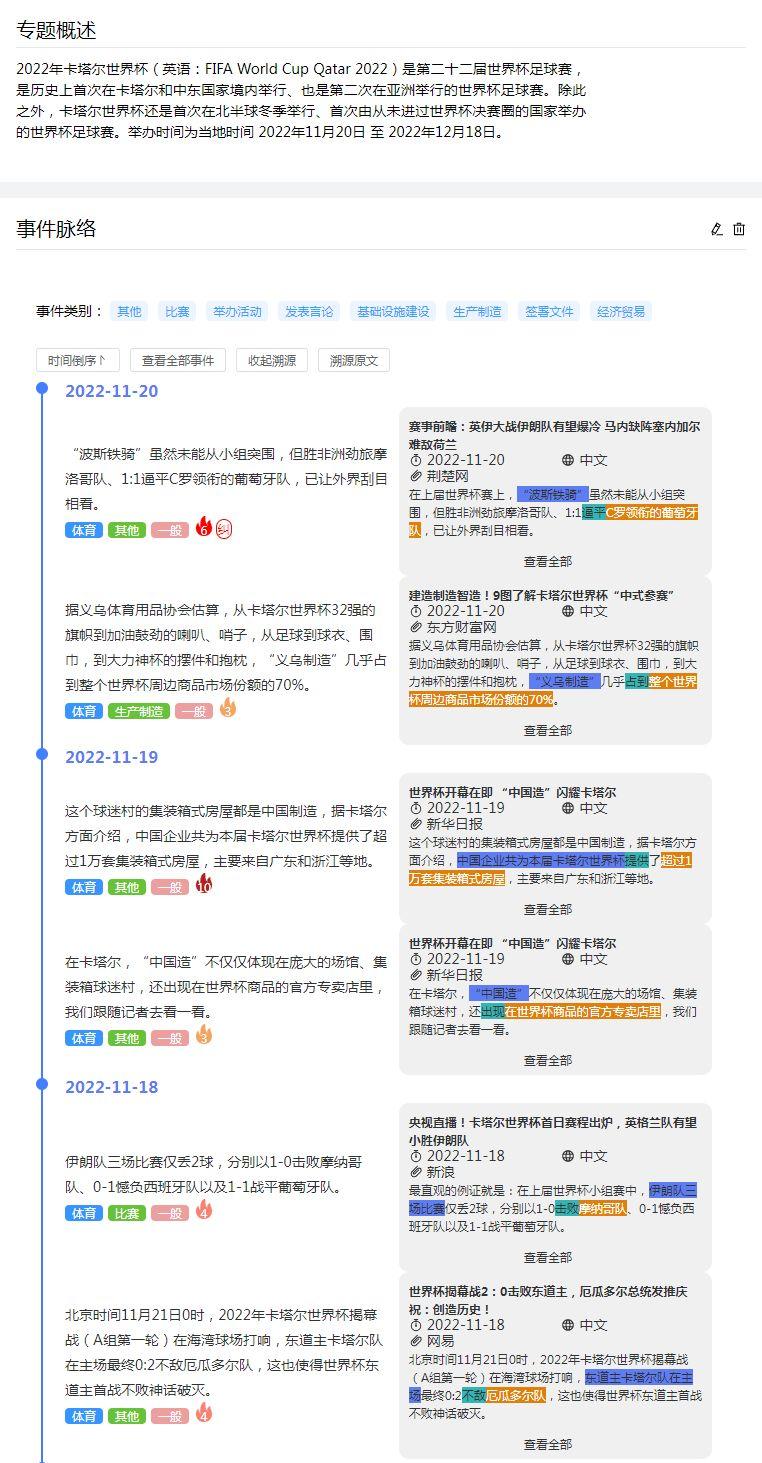Choose the 基础设施建设 category chip
762x1463 pixels.
393,311
